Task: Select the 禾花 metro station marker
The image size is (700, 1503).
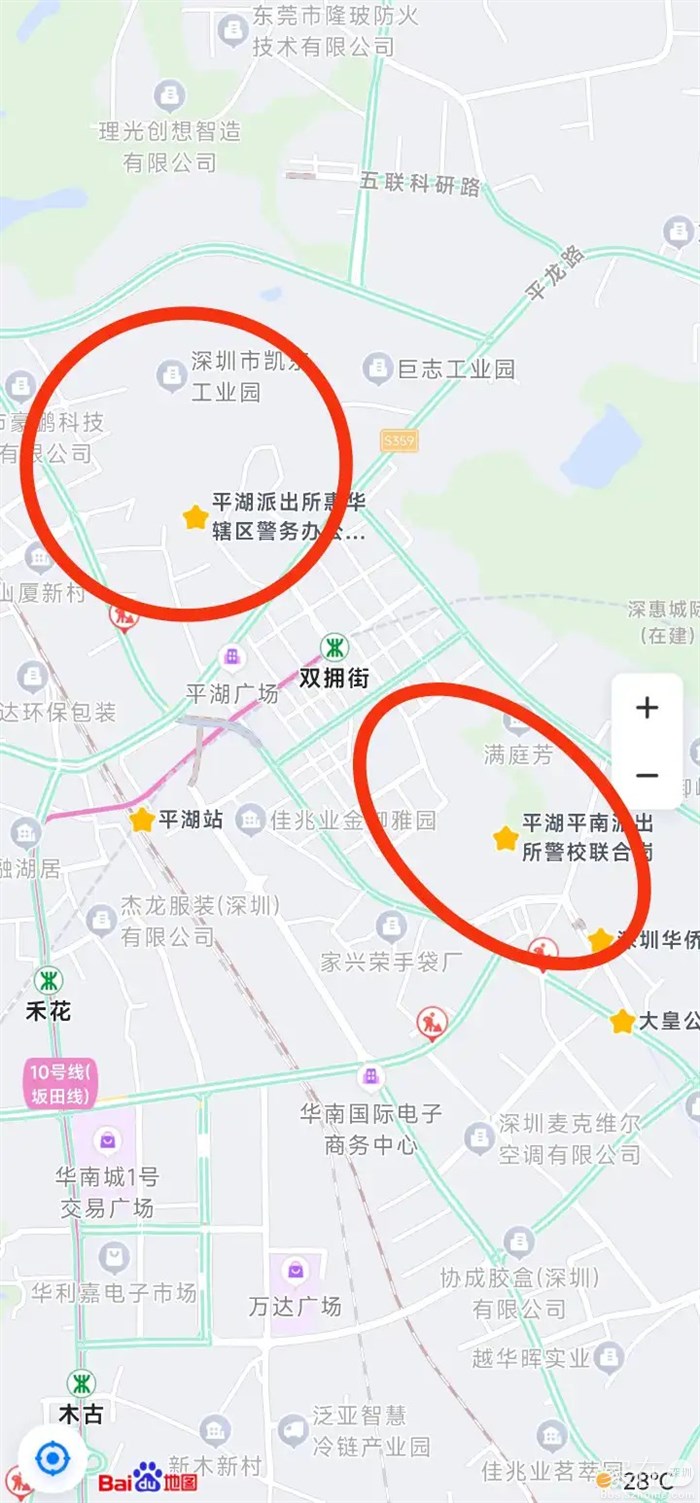Action: click(x=48, y=981)
